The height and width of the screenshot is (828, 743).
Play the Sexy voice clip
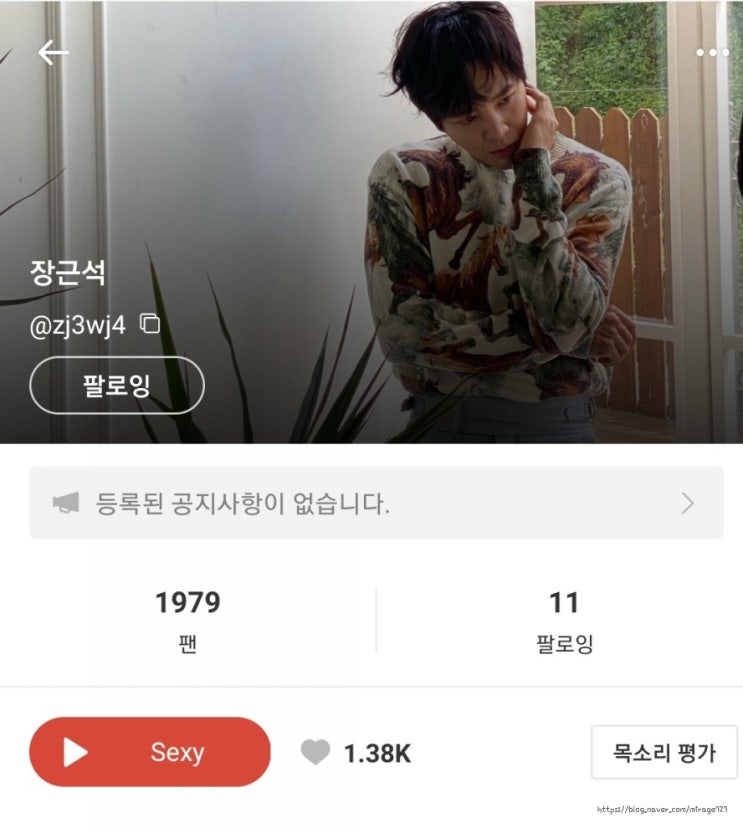click(x=150, y=752)
